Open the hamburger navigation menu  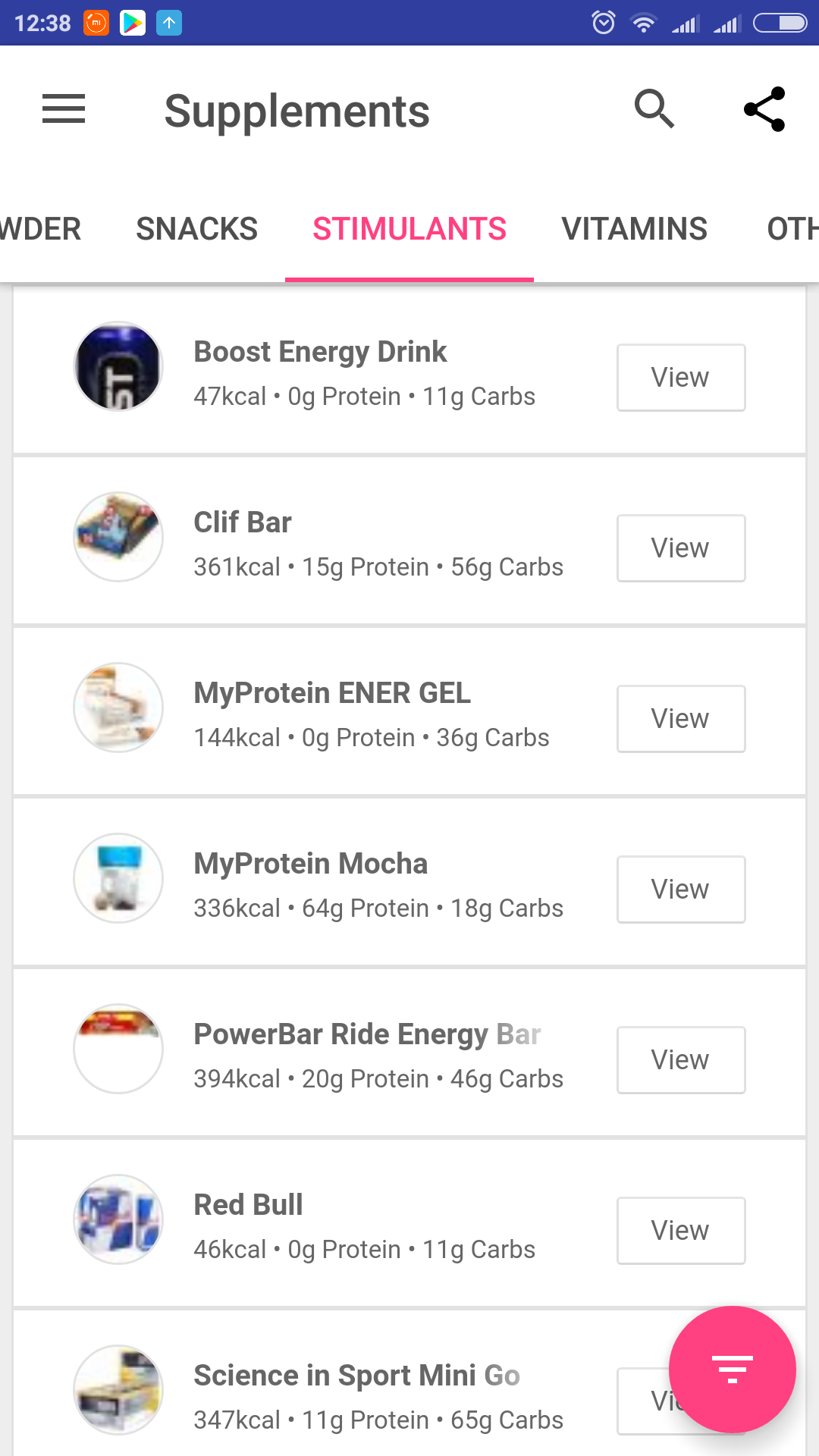point(64,109)
